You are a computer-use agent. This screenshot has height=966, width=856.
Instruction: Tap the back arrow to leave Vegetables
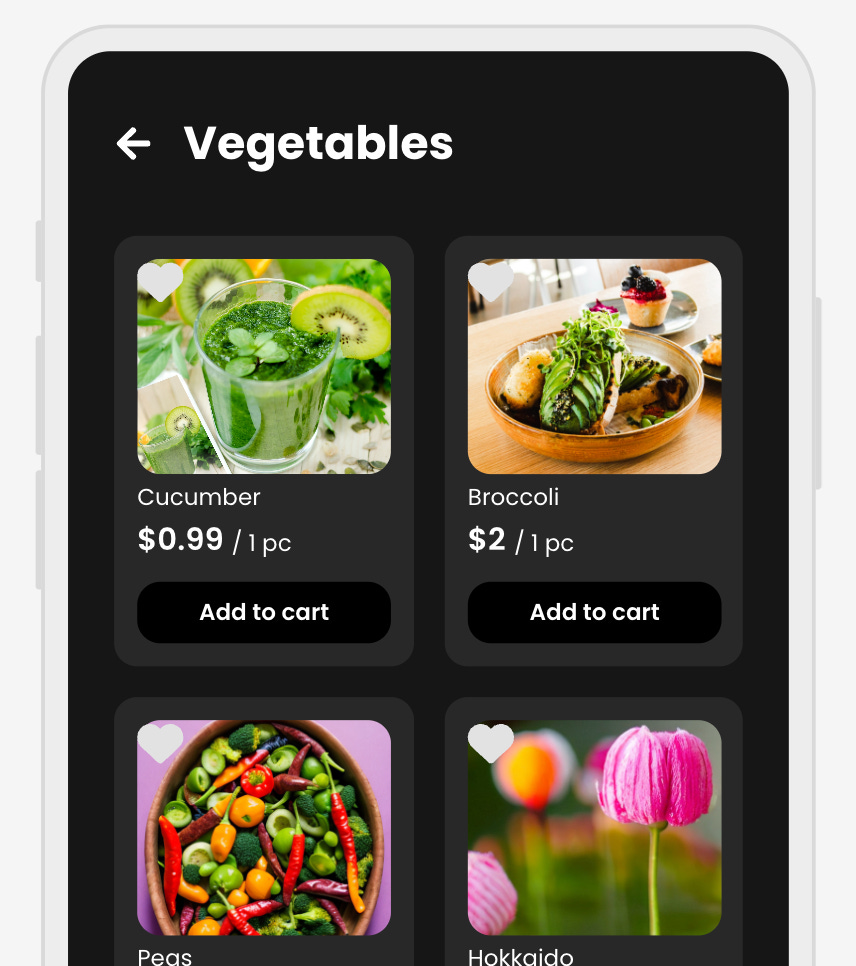(133, 144)
